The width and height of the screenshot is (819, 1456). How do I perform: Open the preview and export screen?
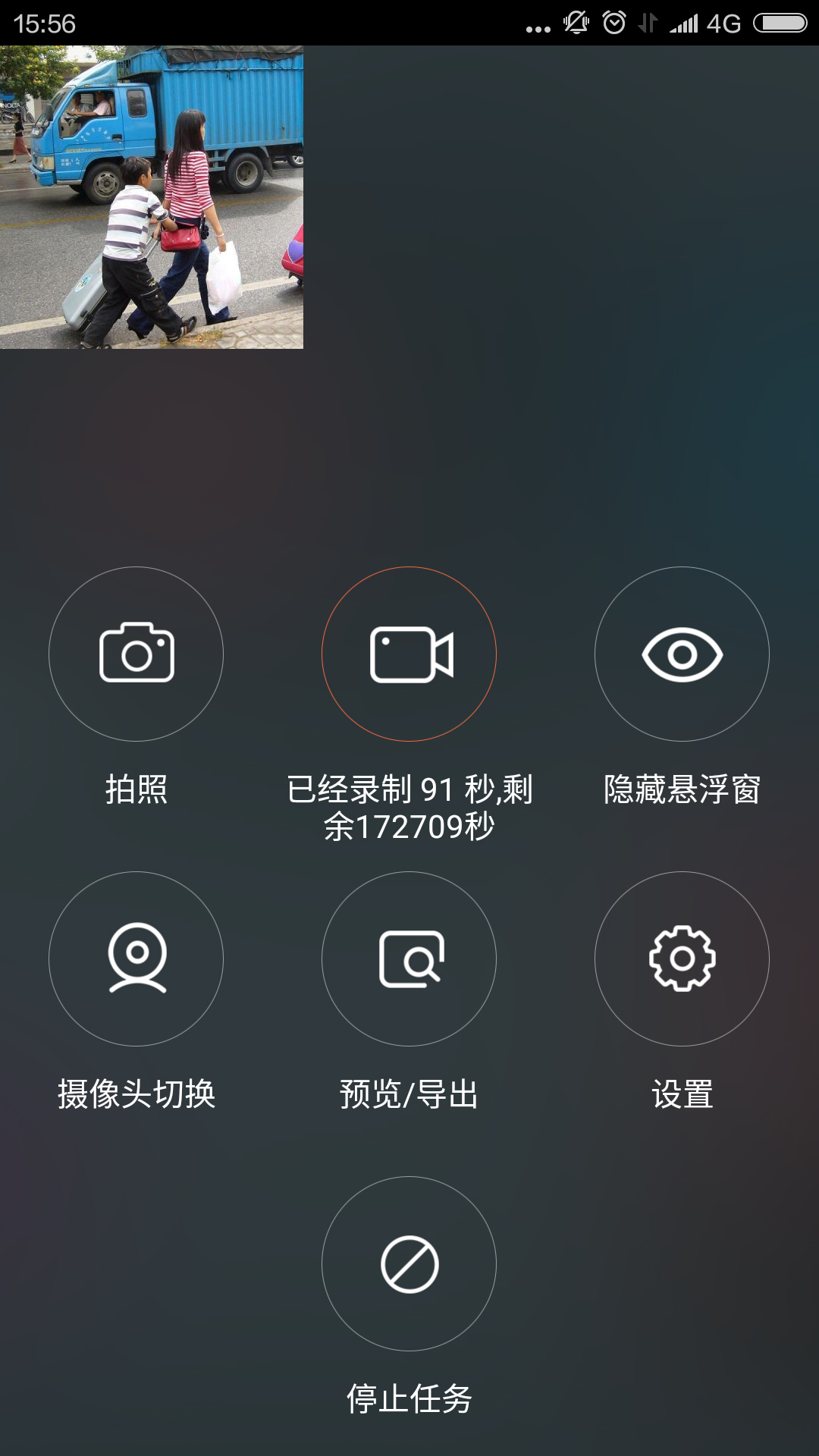click(x=409, y=1092)
